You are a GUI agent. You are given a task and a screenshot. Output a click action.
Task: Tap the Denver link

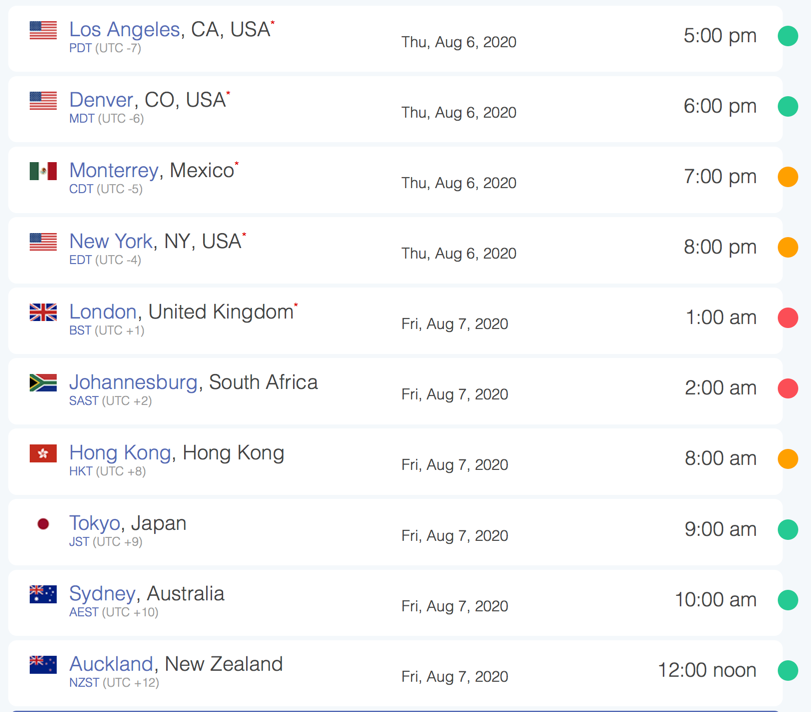[101, 100]
